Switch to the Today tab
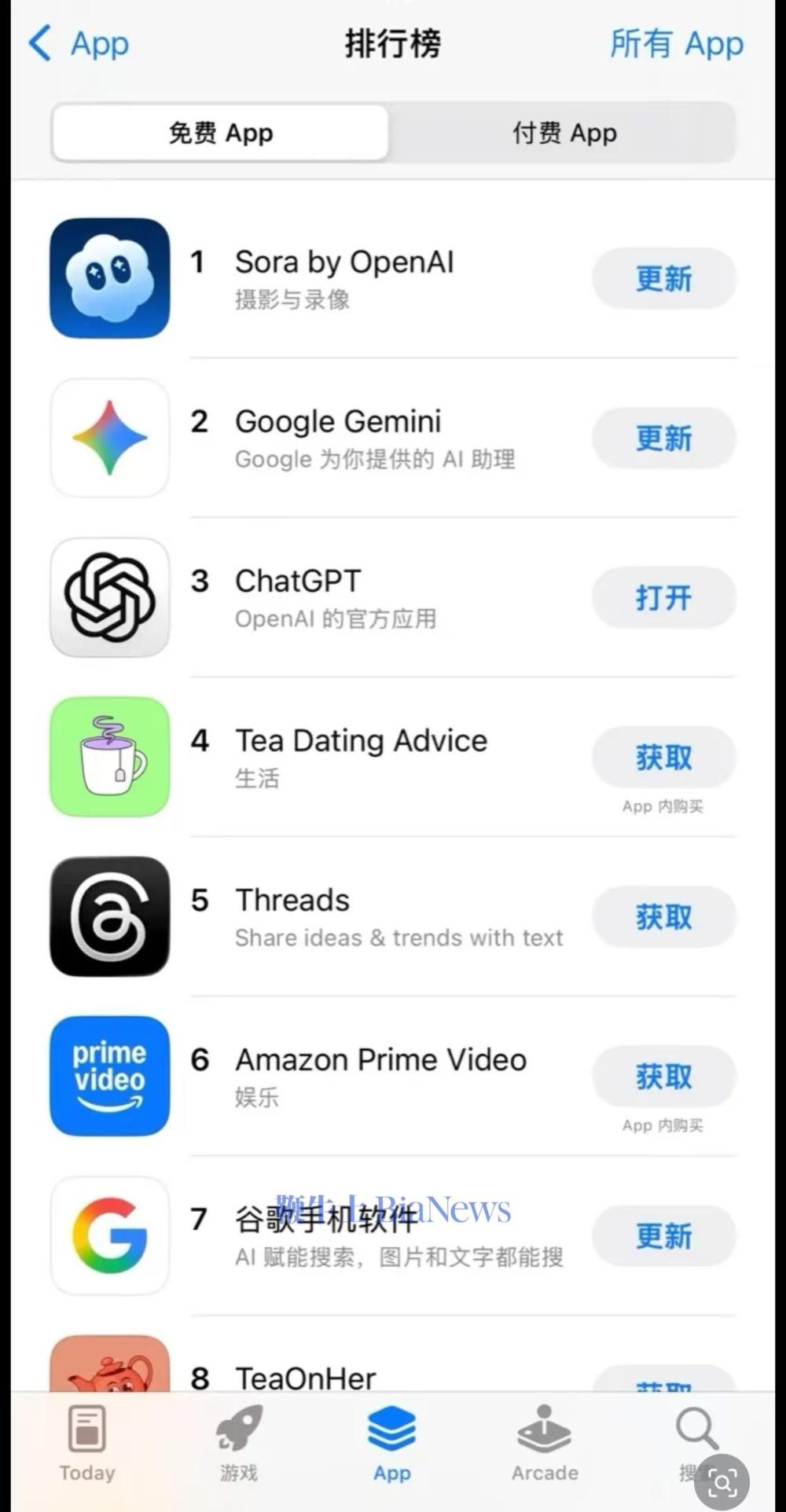Image resolution: width=786 pixels, height=1512 pixels. coord(87,1444)
